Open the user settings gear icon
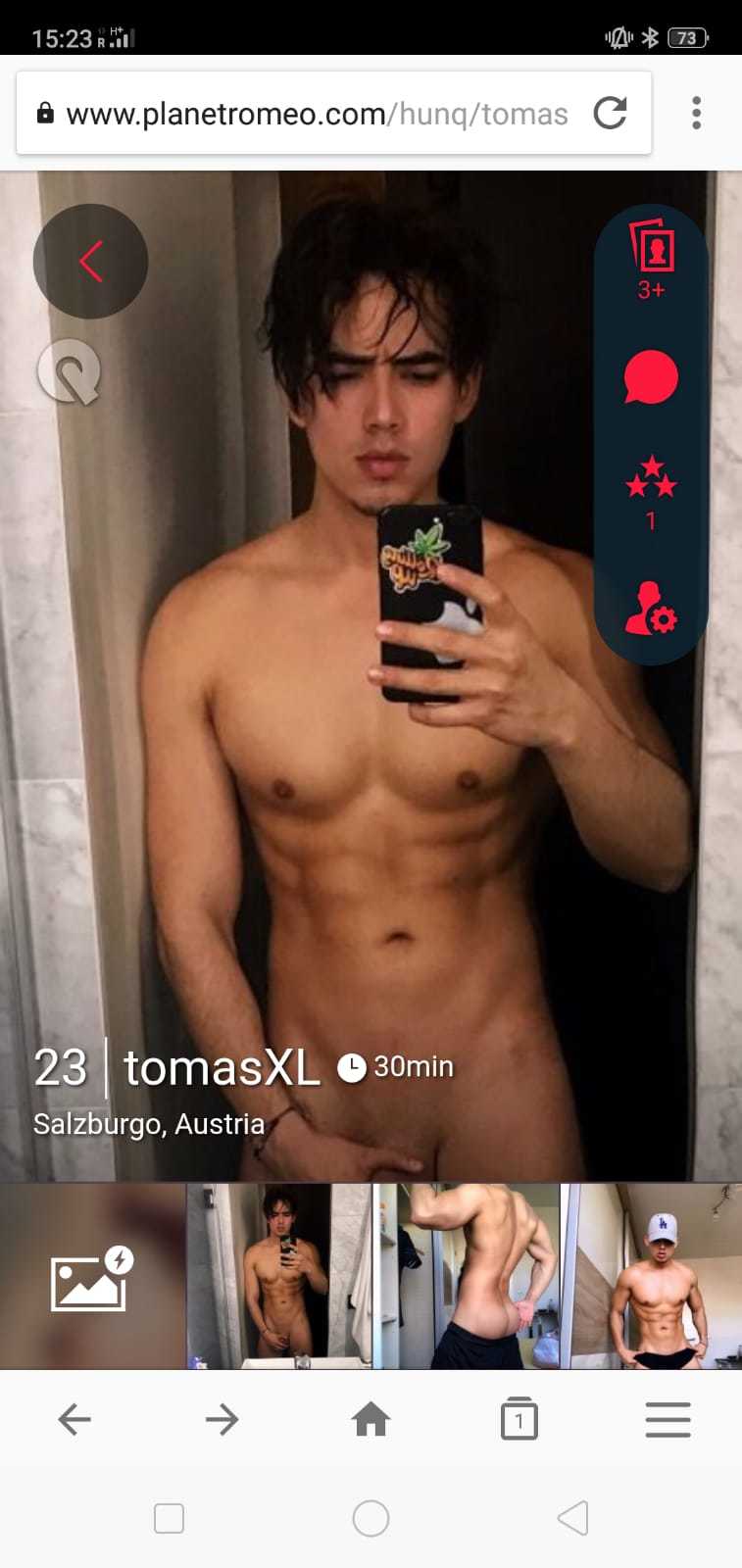742x1568 pixels. [652, 608]
